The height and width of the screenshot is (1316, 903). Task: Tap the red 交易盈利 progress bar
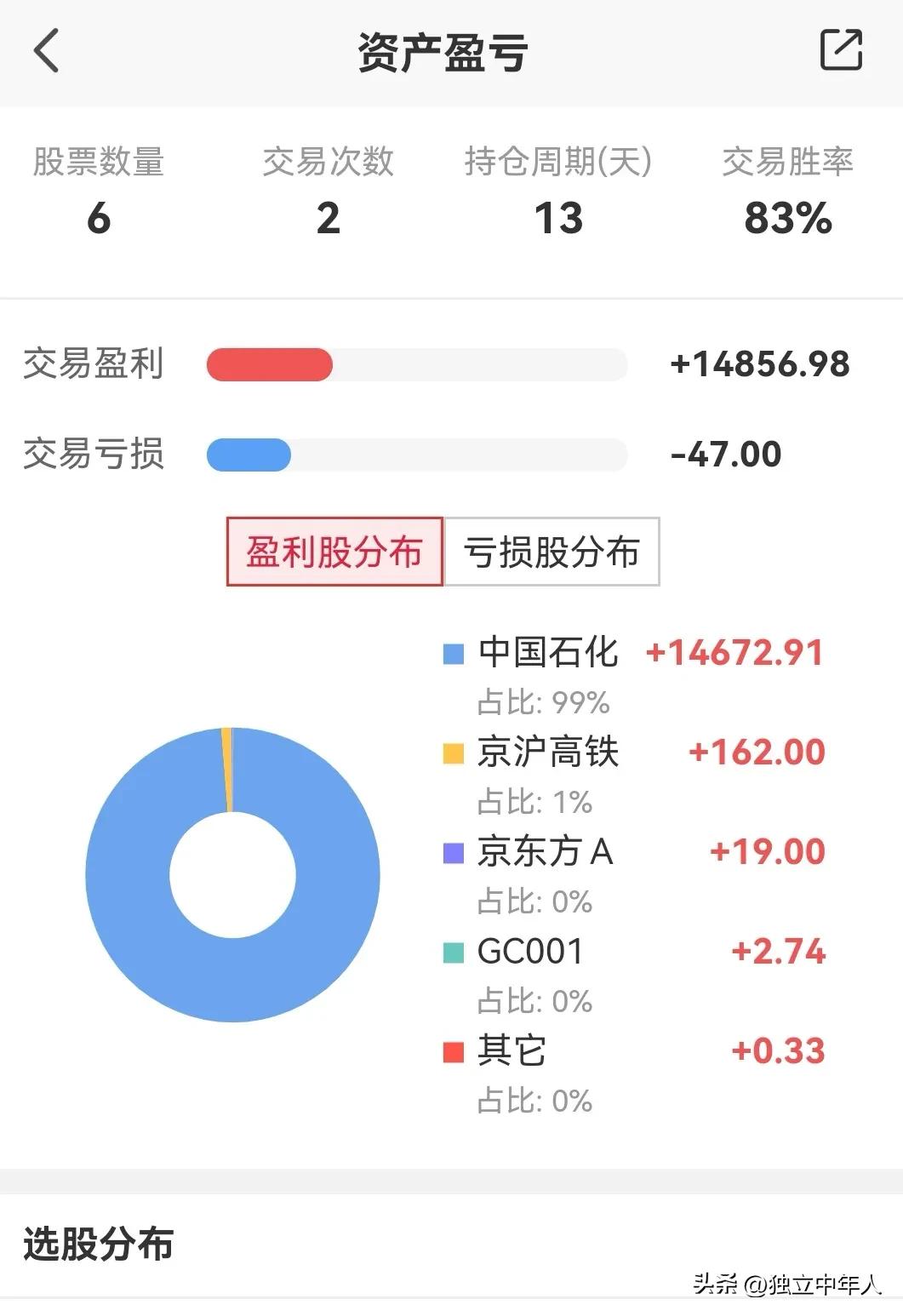point(270,363)
